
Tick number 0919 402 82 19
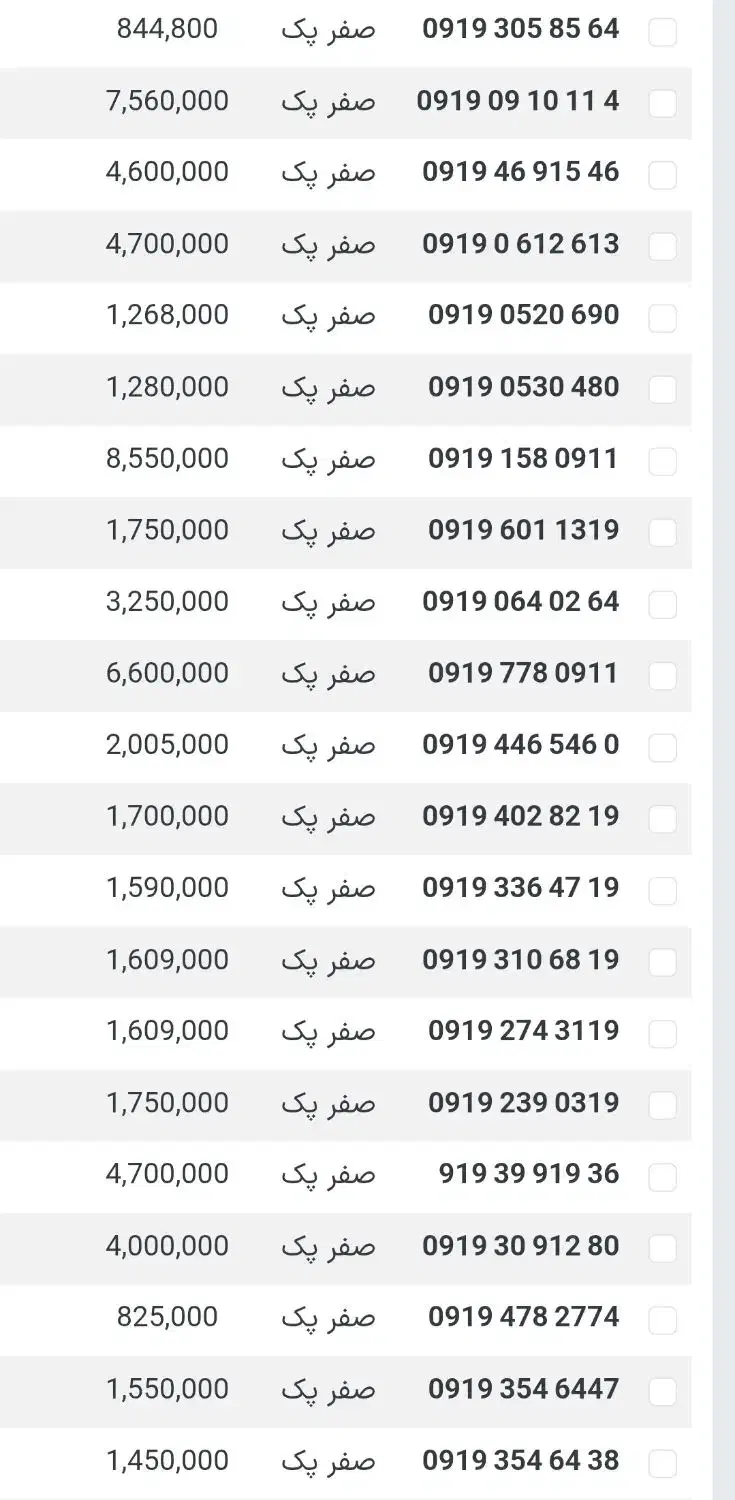pyautogui.click(x=662, y=820)
